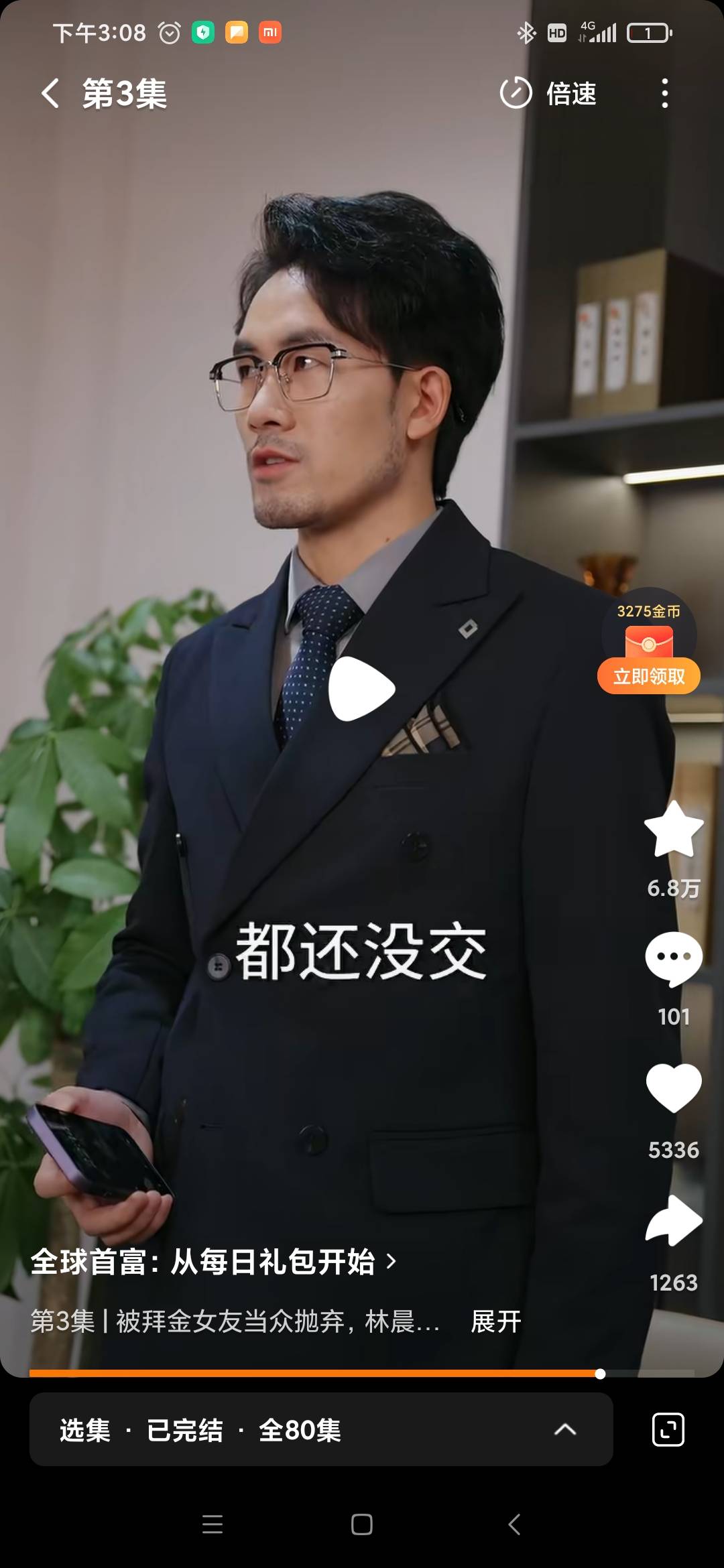
Task: Open the 选集 episode selector bar
Action: 320,1429
